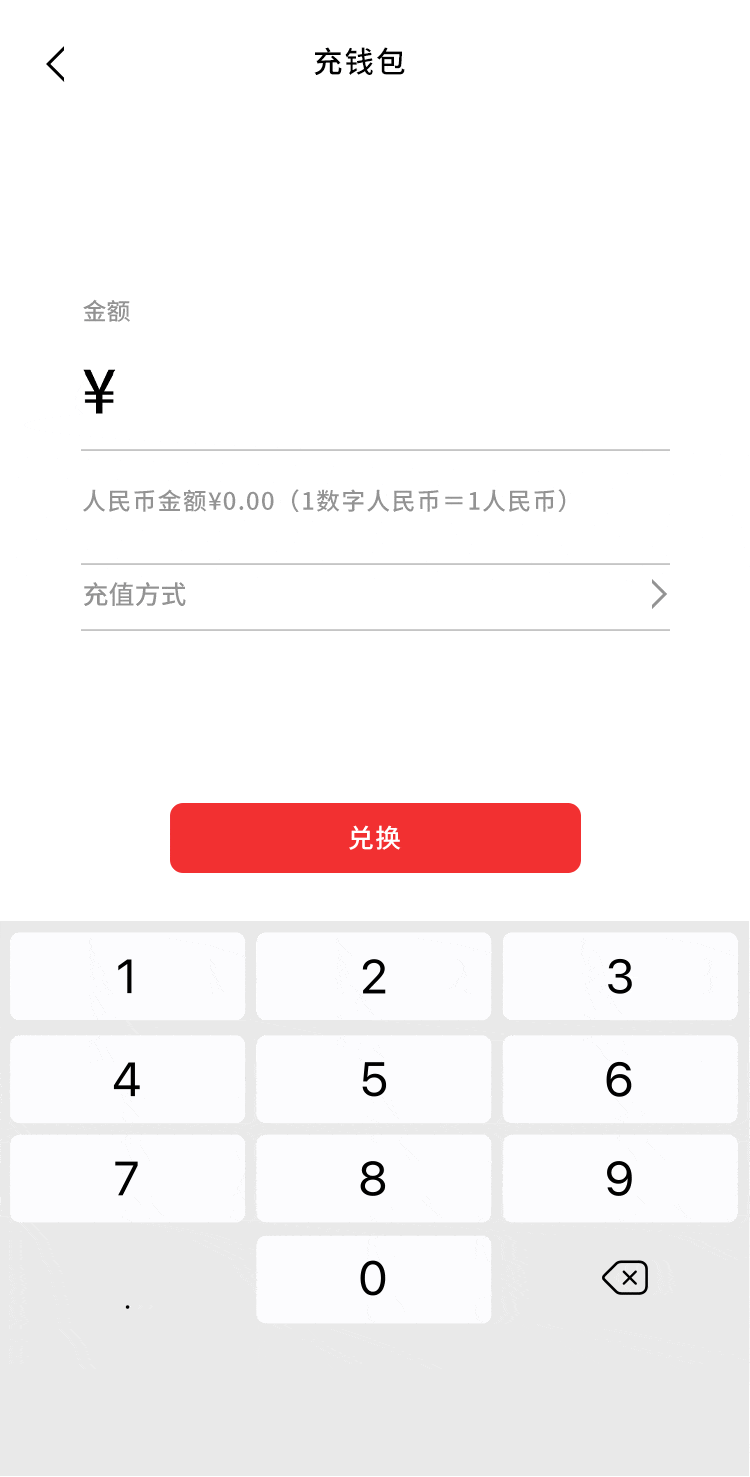
Task: Enter digit 2 on the keypad
Action: click(373, 976)
